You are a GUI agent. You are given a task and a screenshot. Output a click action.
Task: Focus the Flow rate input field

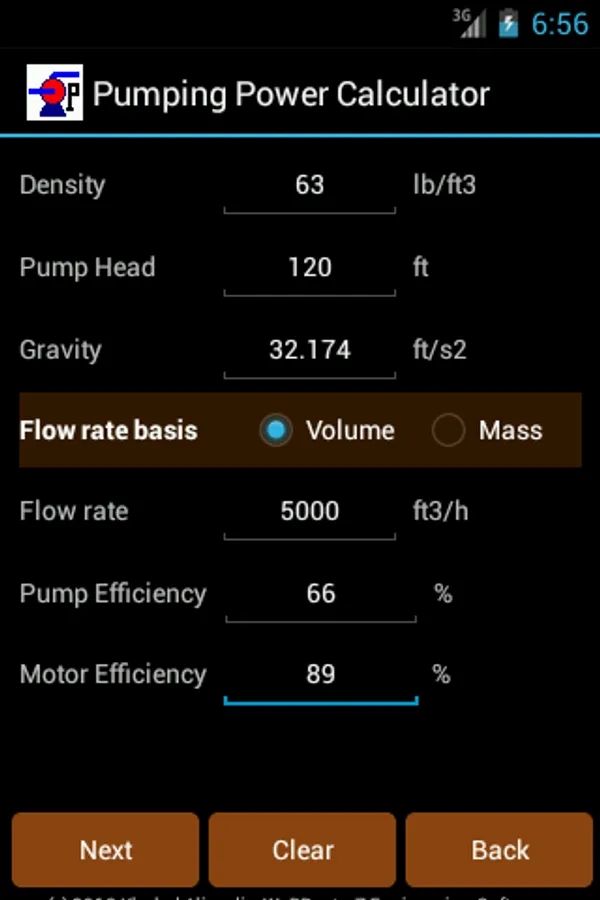pos(309,512)
